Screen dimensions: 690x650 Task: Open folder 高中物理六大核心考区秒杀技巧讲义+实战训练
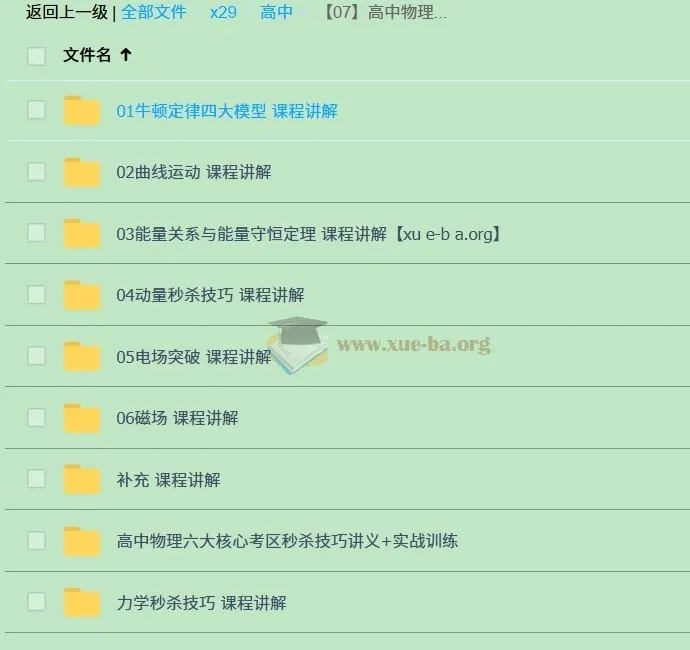287,541
